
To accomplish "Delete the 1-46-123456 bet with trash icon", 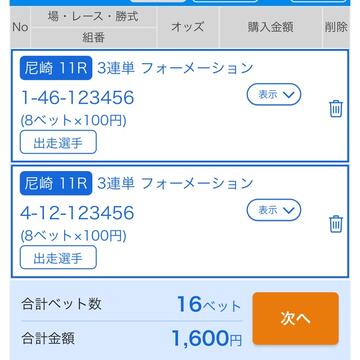I will pyautogui.click(x=336, y=109).
